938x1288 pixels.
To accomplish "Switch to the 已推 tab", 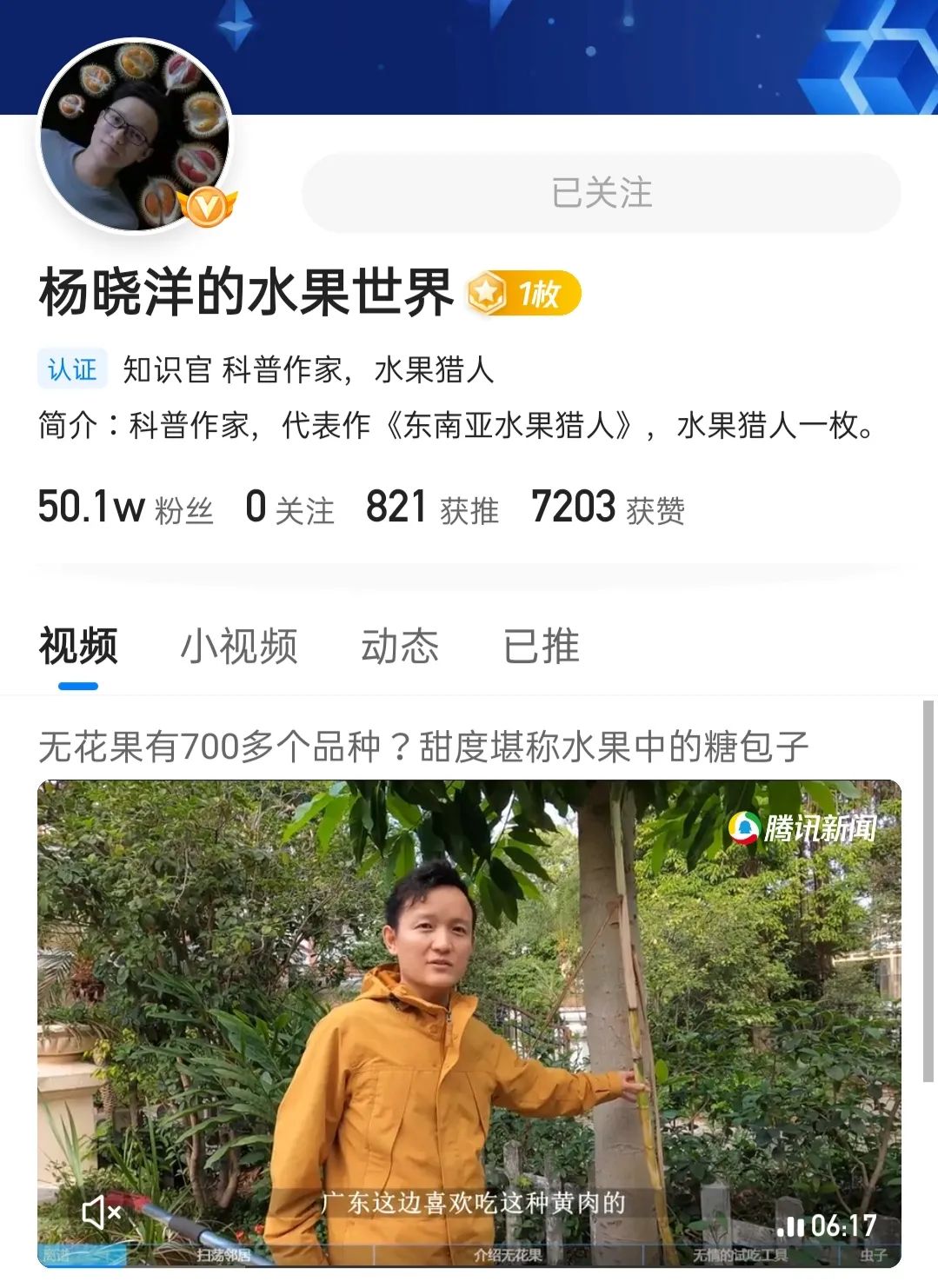I will click(541, 647).
